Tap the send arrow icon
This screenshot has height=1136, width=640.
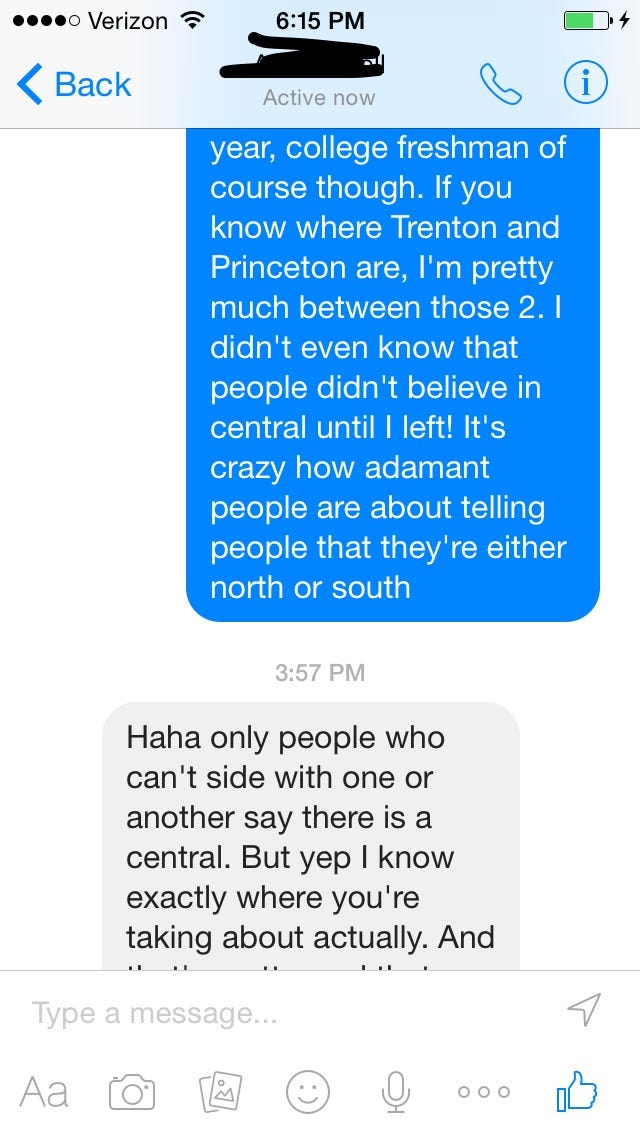584,1011
